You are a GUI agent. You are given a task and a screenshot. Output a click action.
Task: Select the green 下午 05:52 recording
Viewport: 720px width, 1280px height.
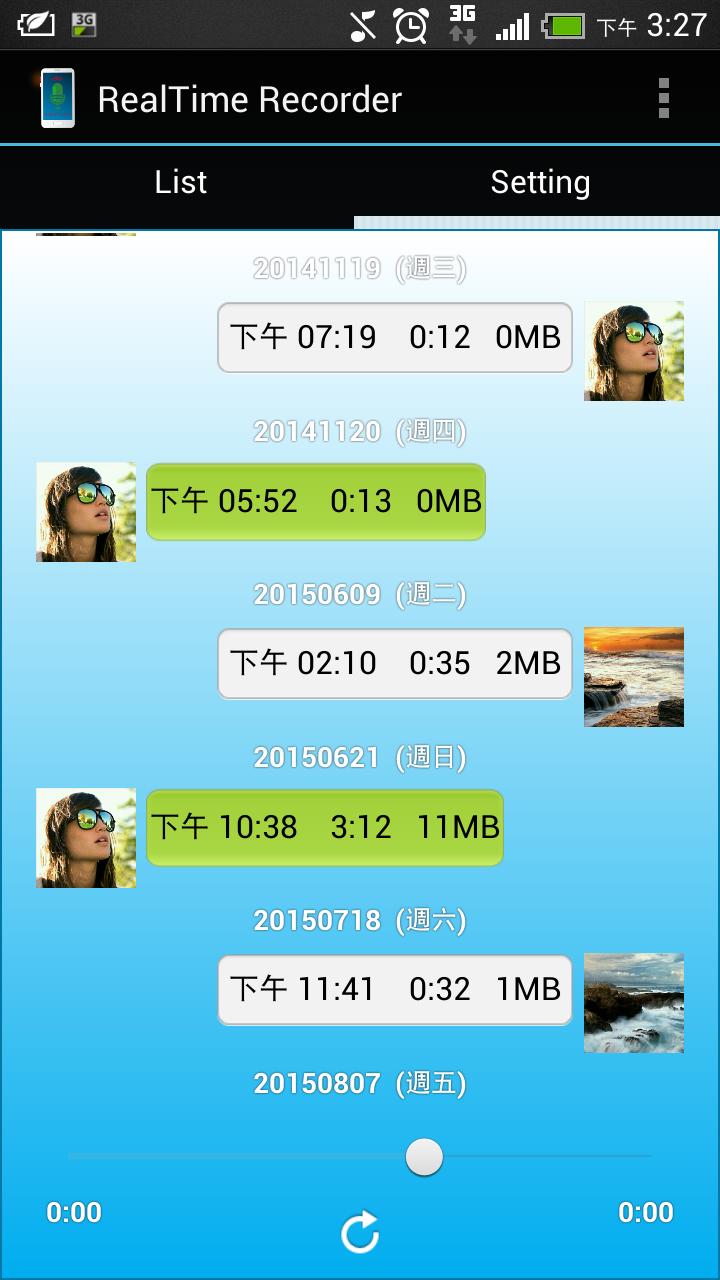click(x=316, y=502)
